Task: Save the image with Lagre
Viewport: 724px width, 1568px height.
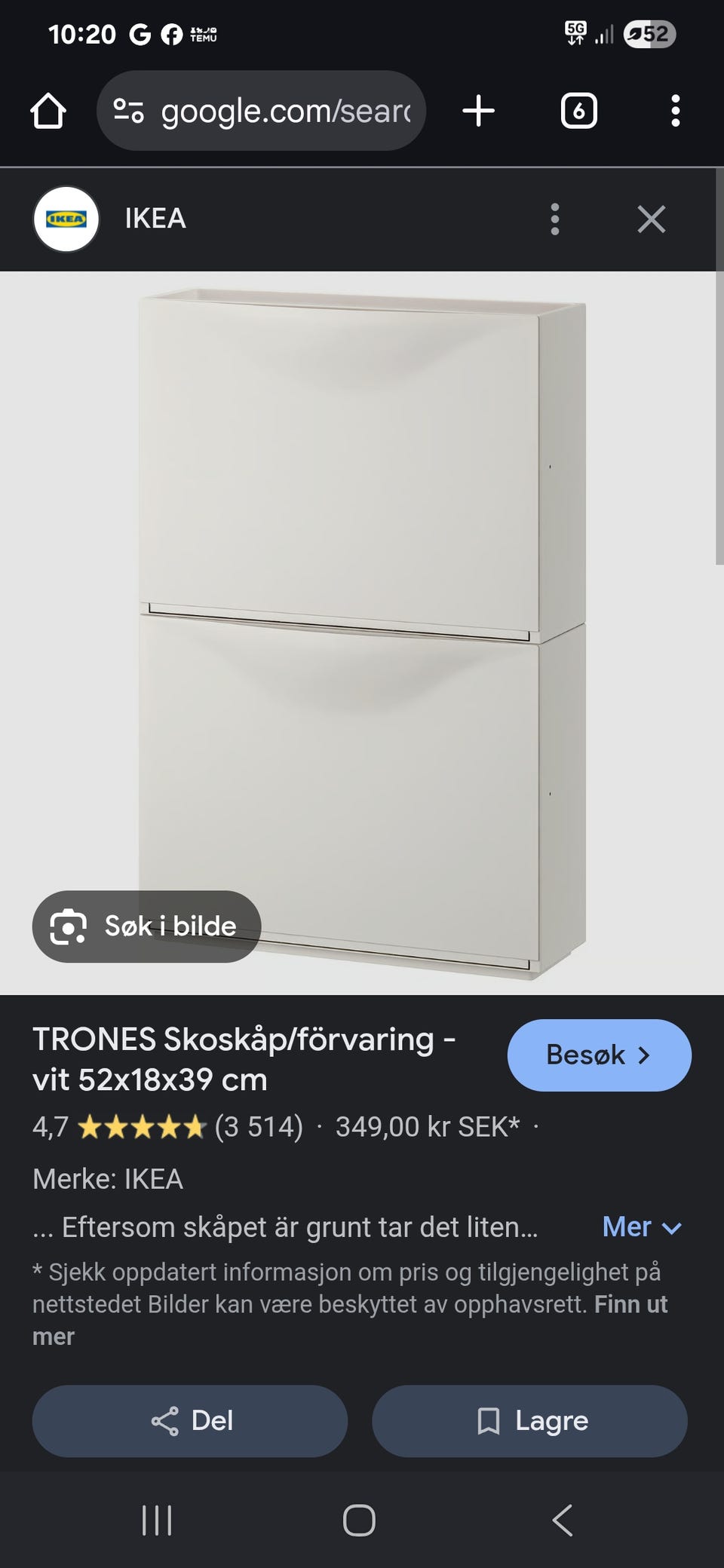Action: (x=529, y=1421)
